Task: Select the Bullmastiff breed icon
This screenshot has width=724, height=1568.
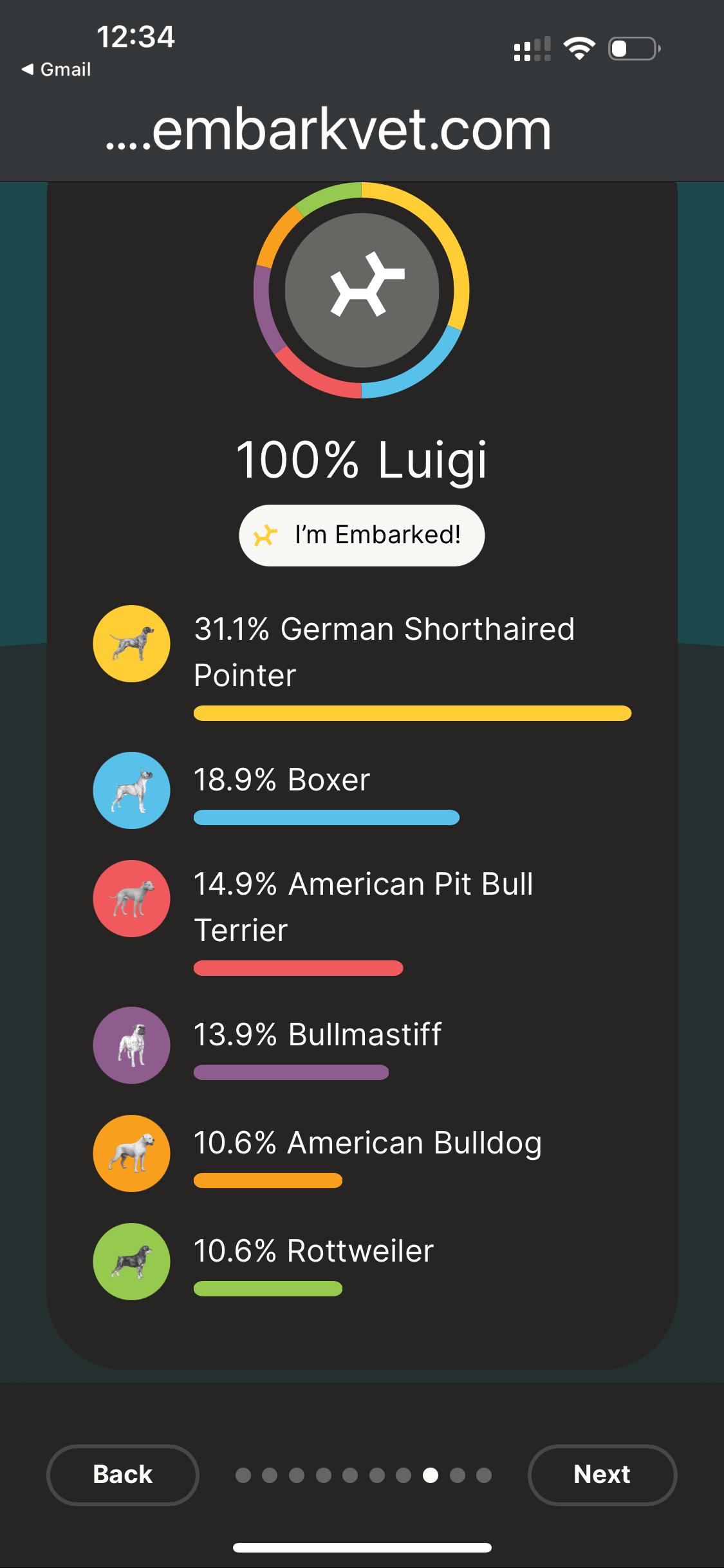Action: point(131,1044)
